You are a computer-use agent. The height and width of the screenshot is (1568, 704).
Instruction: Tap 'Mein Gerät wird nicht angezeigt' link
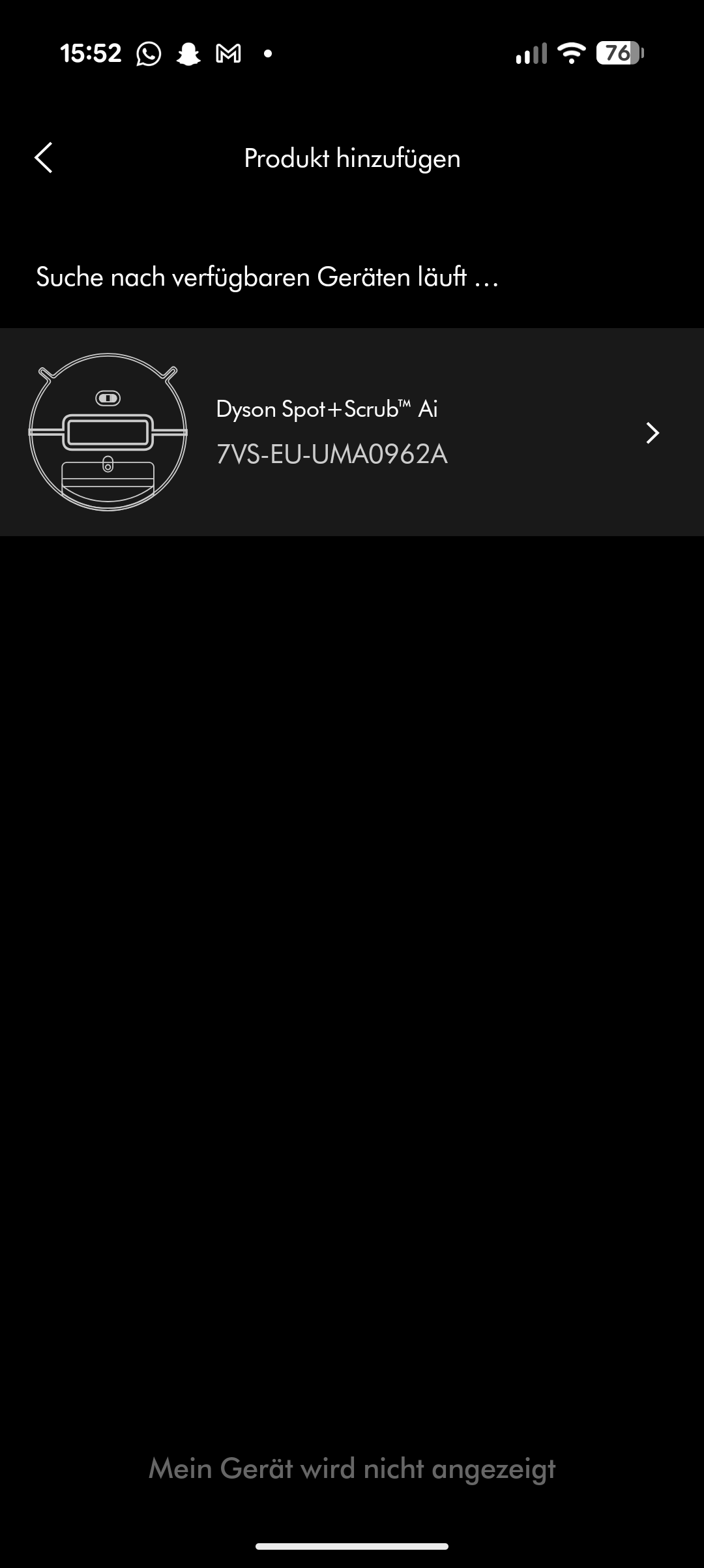pyautogui.click(x=352, y=1469)
